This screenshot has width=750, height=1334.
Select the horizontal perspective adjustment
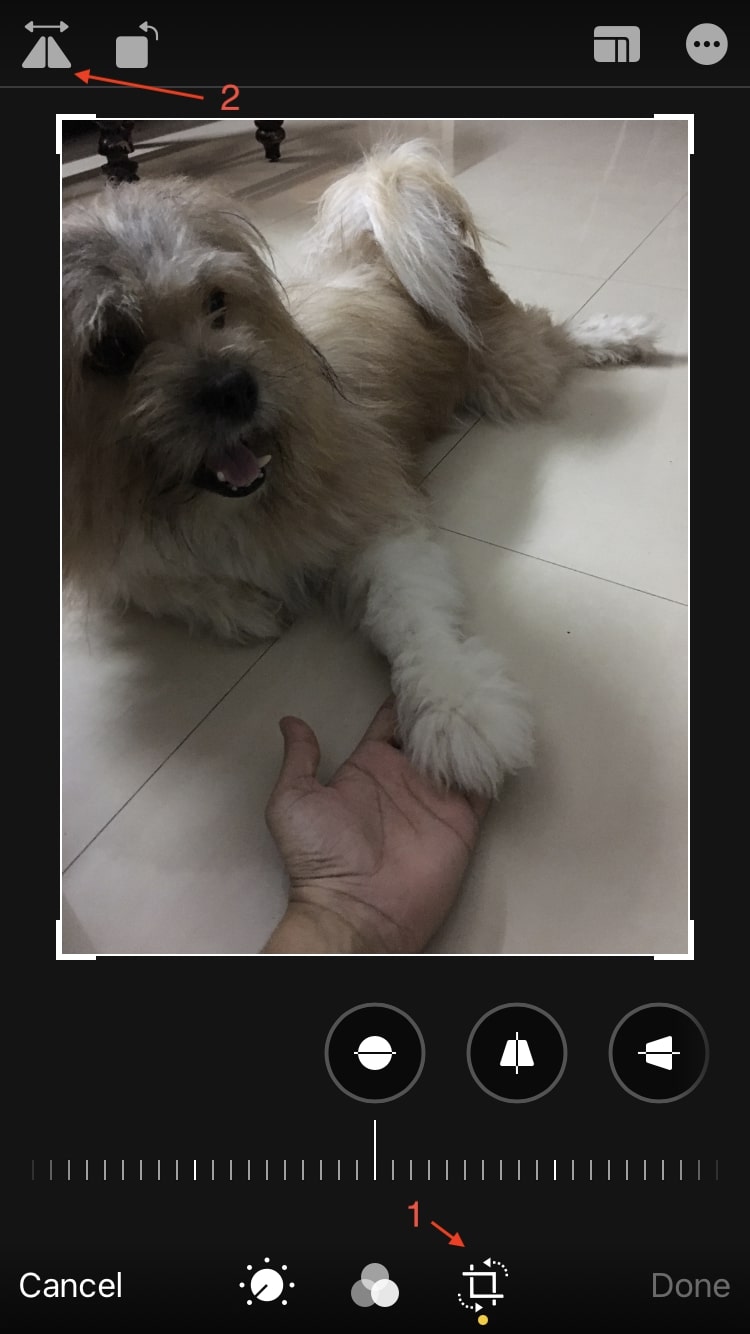click(x=659, y=1053)
